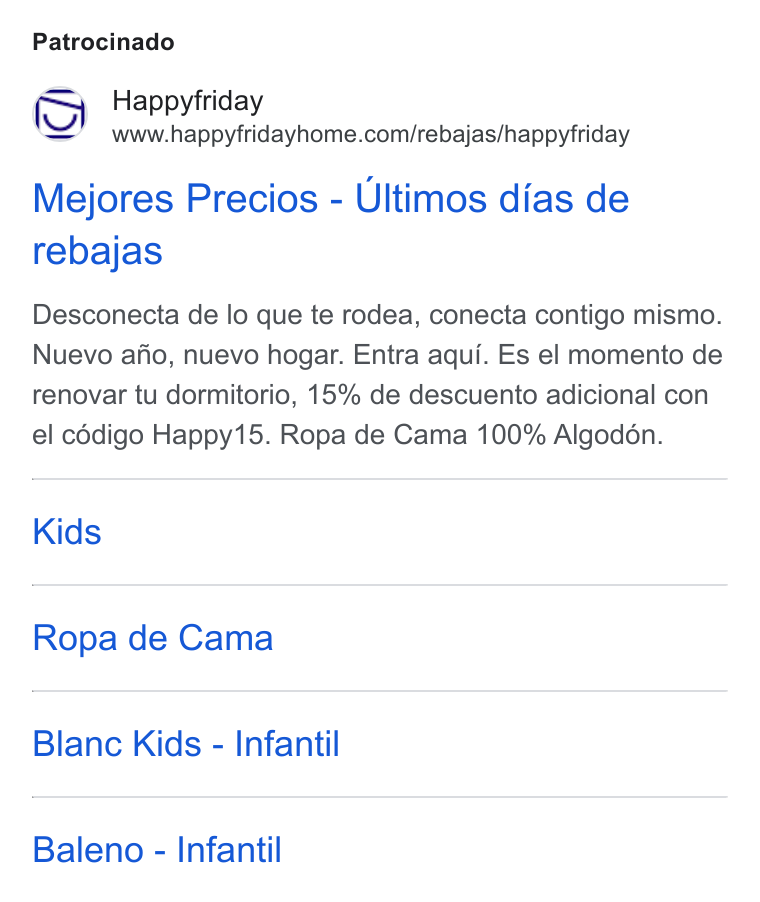Open the Ropa de Cama sitelink
This screenshot has height=902, width=760.
tap(152, 638)
